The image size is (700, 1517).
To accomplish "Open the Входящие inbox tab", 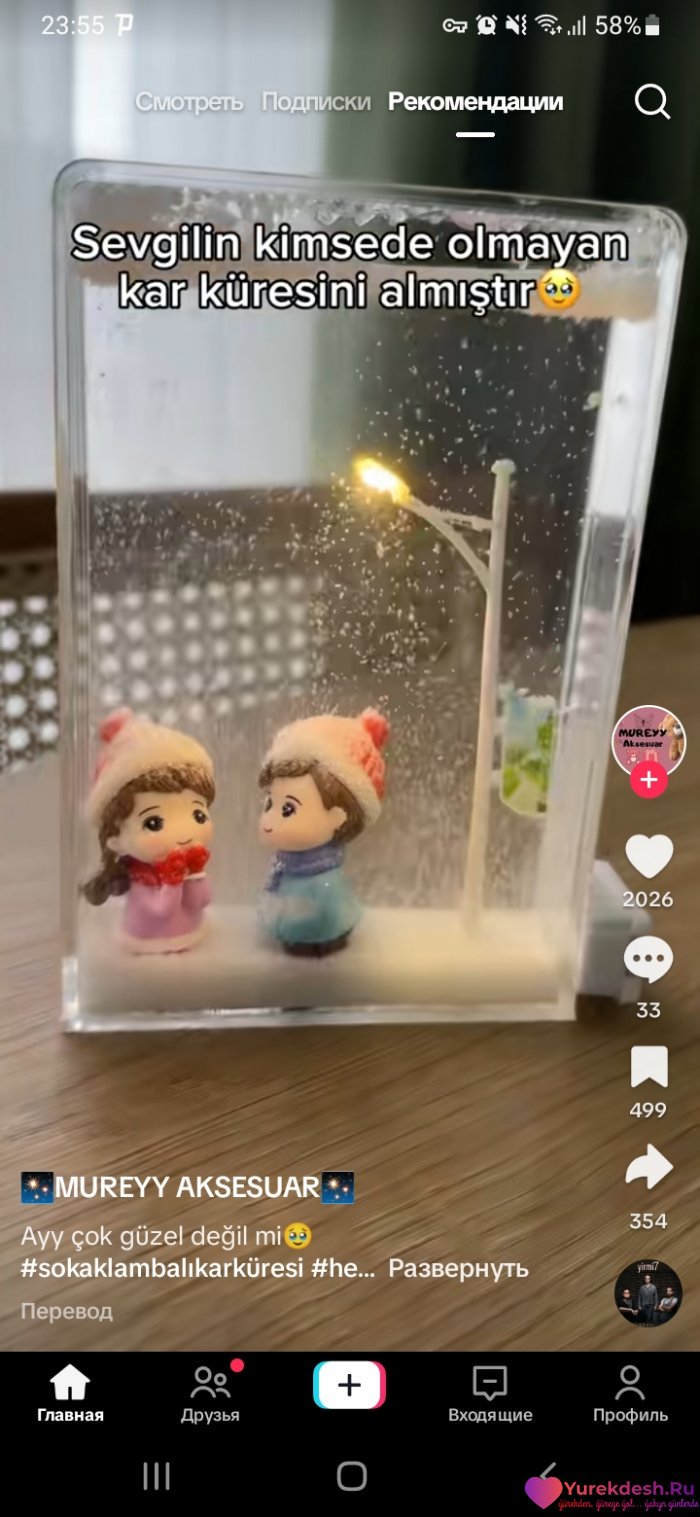I will (490, 1394).
